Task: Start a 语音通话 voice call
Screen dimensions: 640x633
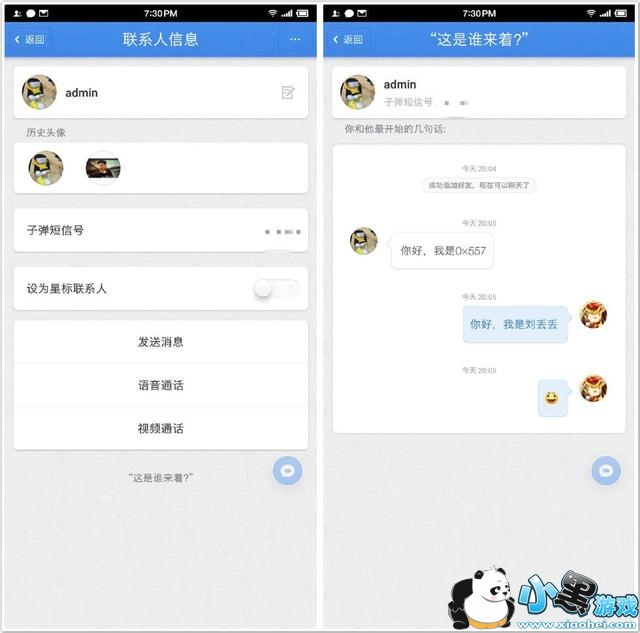Action: 160,385
